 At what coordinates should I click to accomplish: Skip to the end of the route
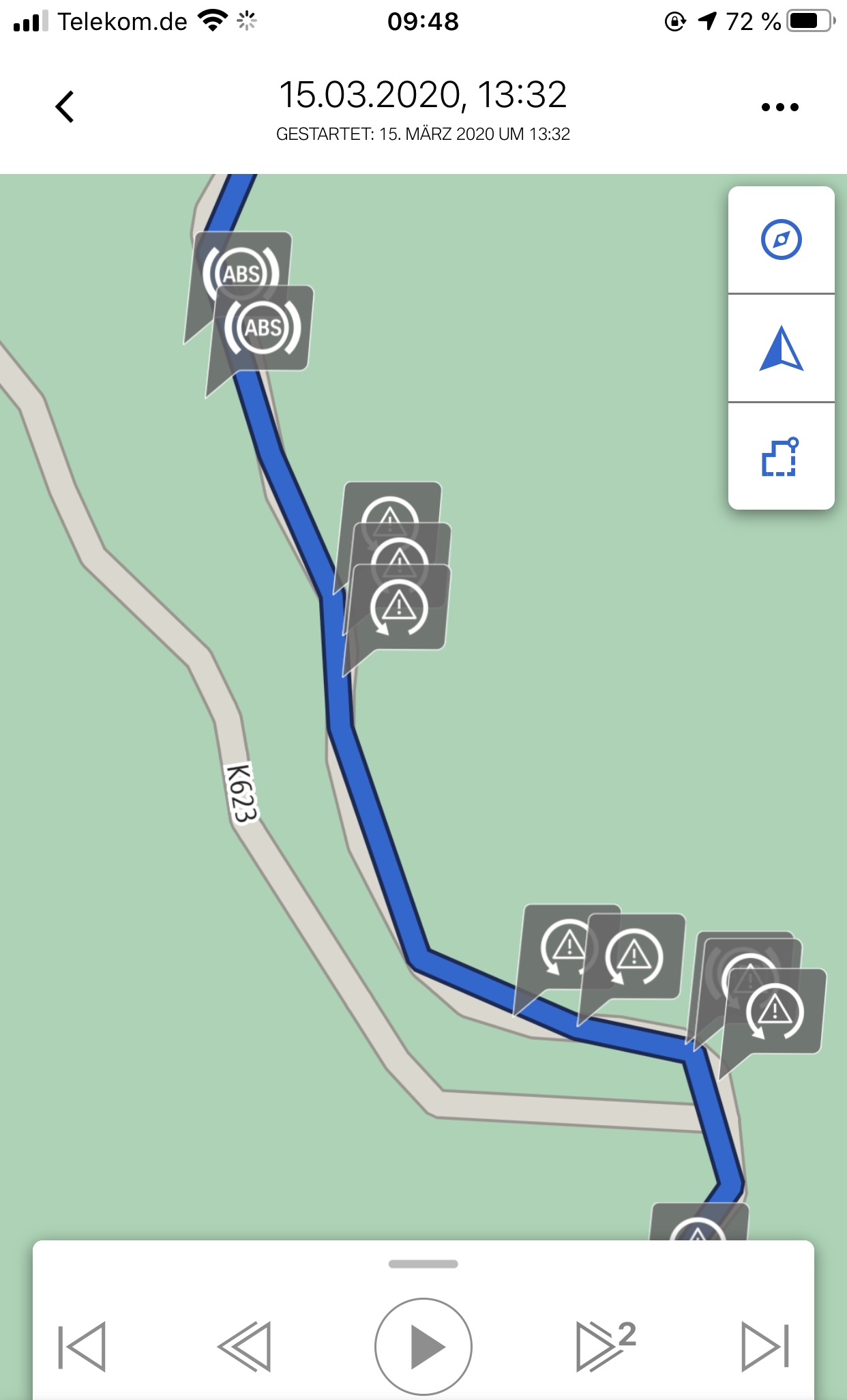tap(765, 1346)
